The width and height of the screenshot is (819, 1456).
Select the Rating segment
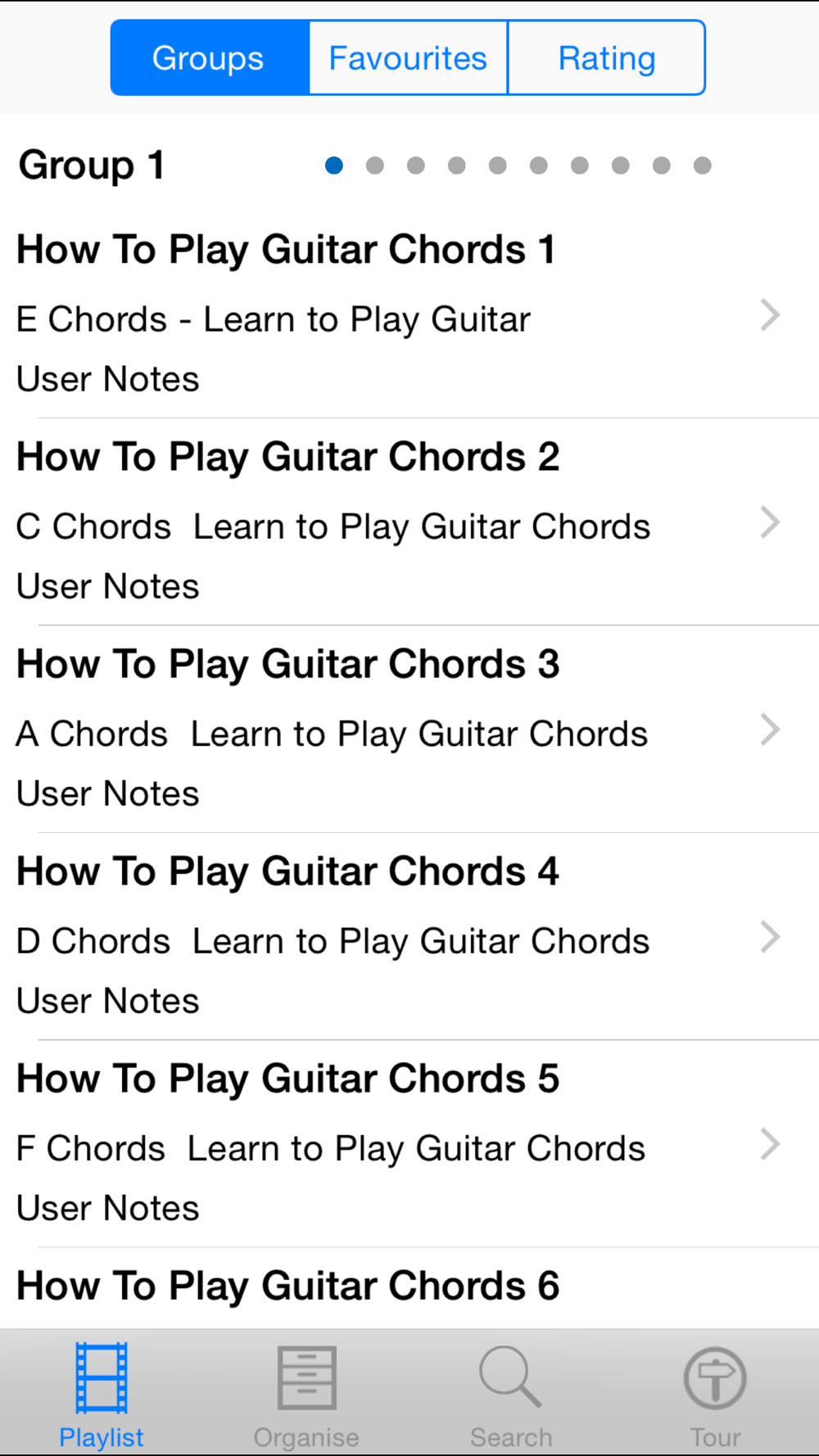[607, 58]
